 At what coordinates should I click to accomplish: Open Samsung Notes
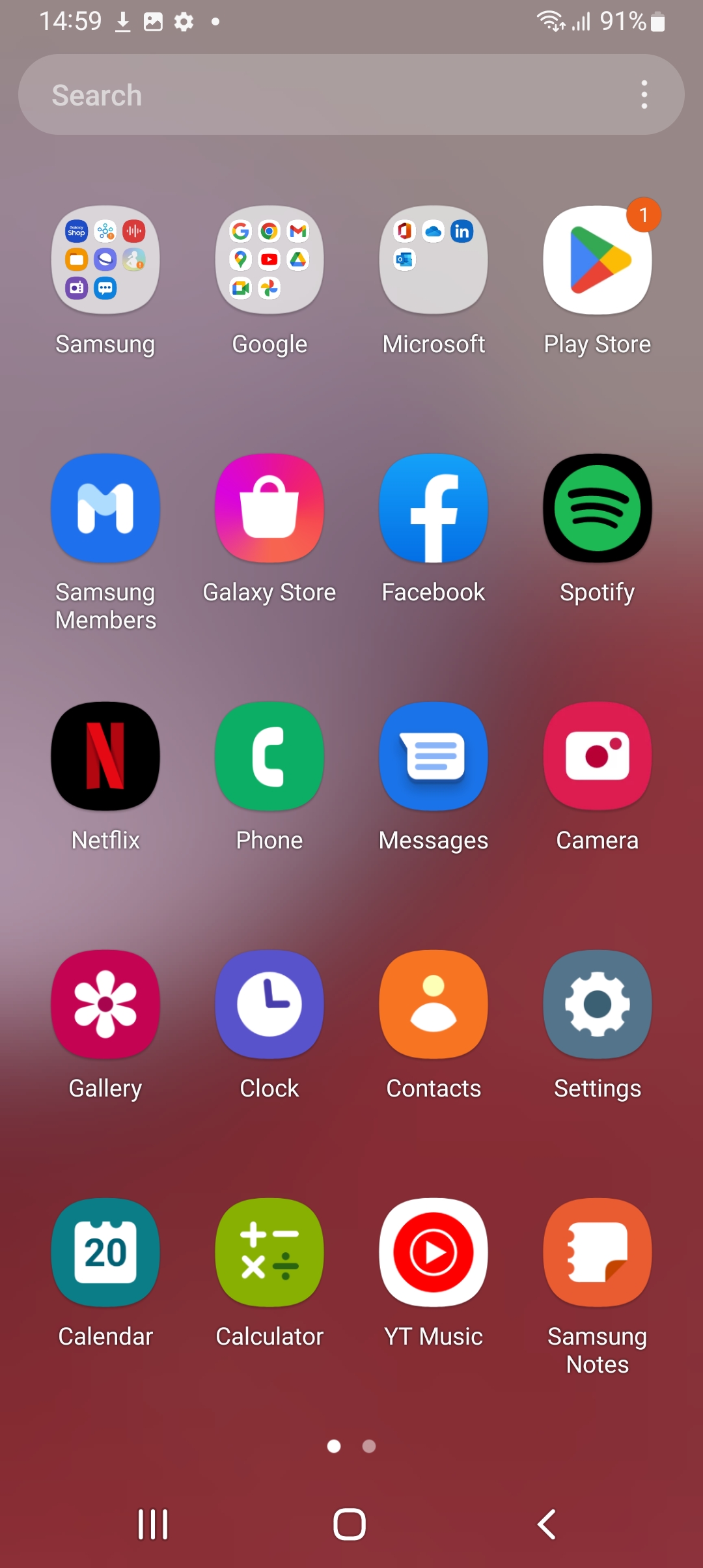pyautogui.click(x=598, y=1252)
